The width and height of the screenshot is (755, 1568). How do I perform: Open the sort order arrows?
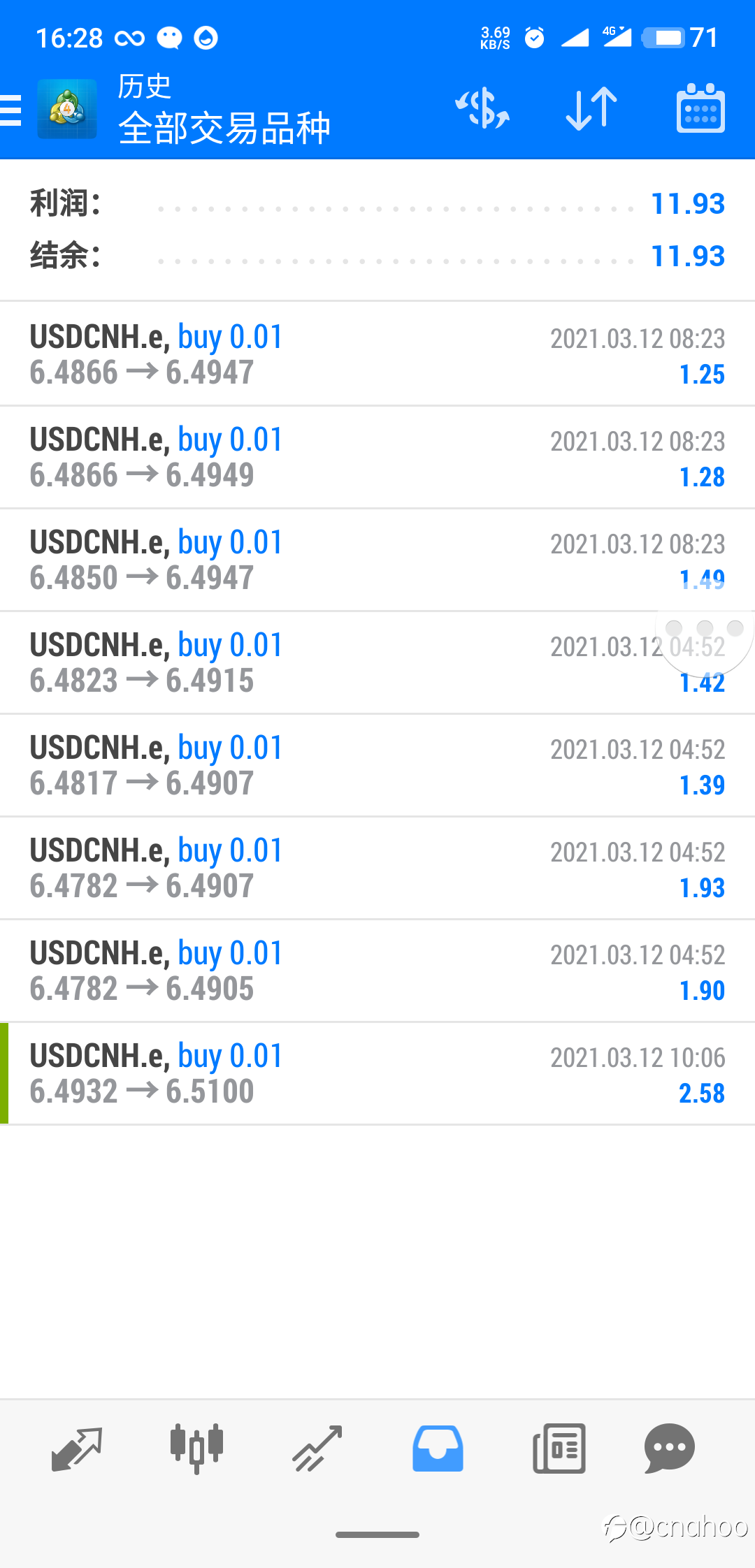[x=591, y=109]
